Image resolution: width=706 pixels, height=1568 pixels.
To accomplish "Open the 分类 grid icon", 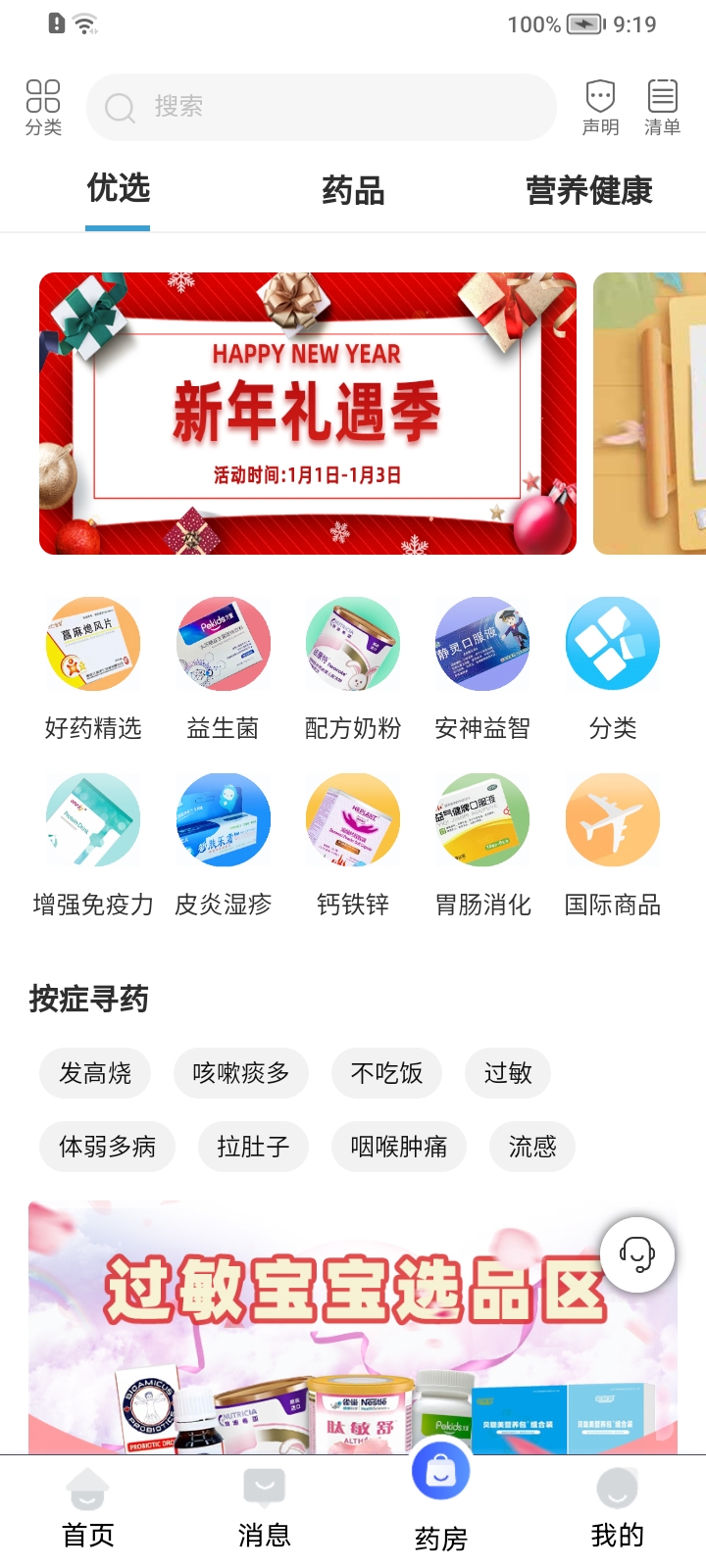I will tap(612, 643).
